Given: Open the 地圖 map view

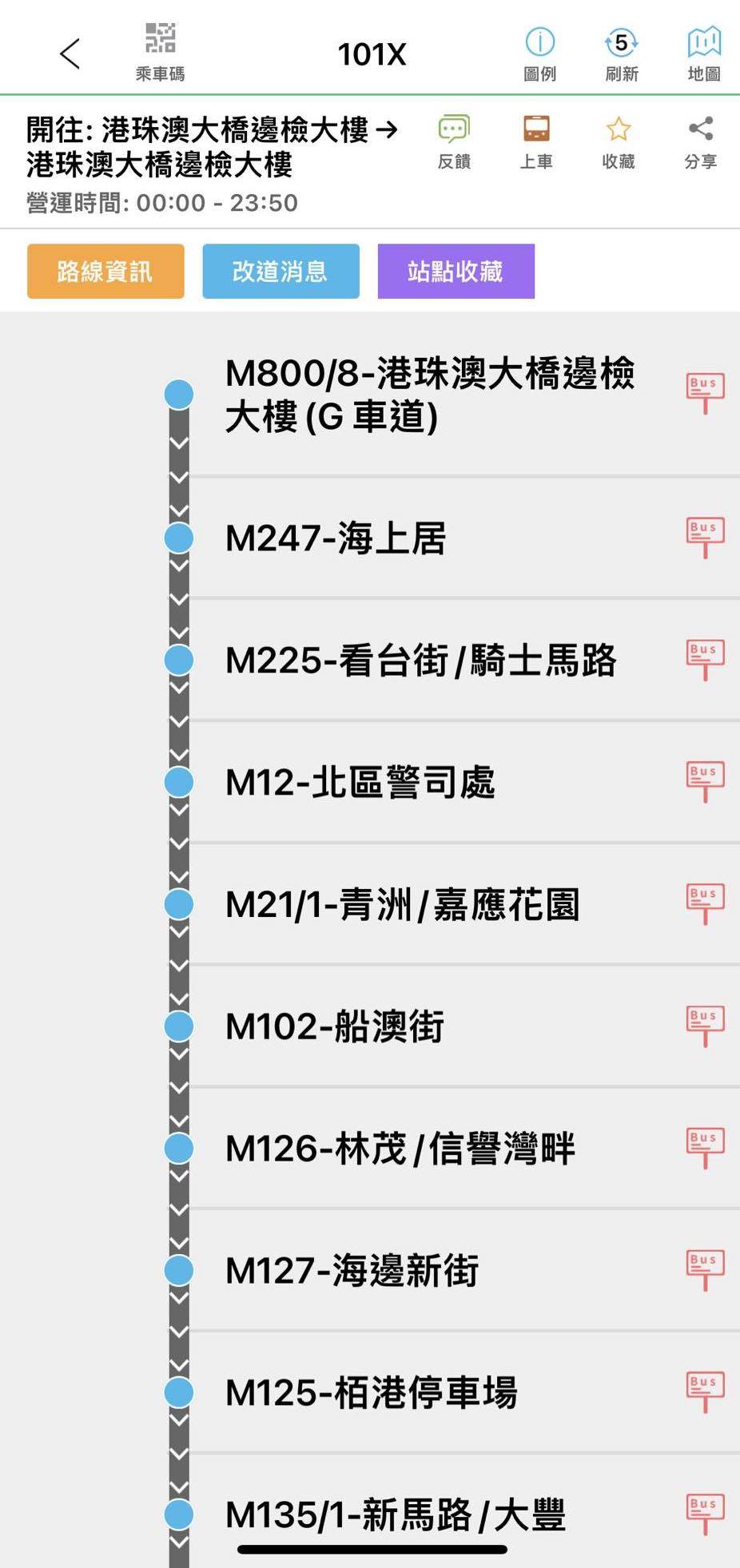Looking at the screenshot, I should point(703,54).
